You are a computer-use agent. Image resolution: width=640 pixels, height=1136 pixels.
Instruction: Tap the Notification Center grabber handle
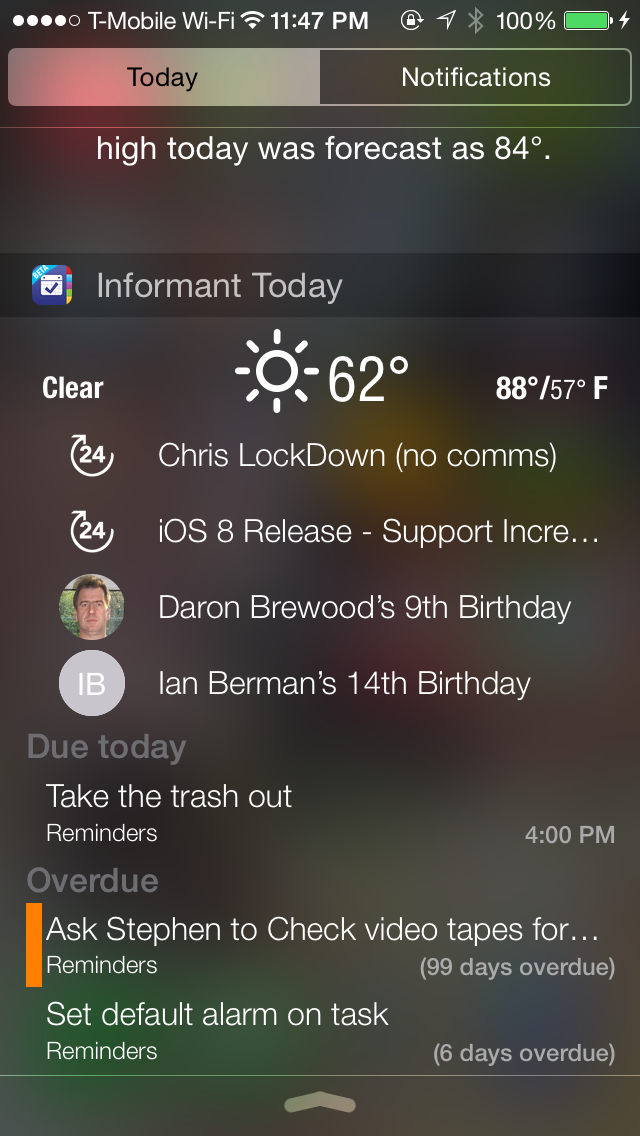click(x=320, y=1103)
